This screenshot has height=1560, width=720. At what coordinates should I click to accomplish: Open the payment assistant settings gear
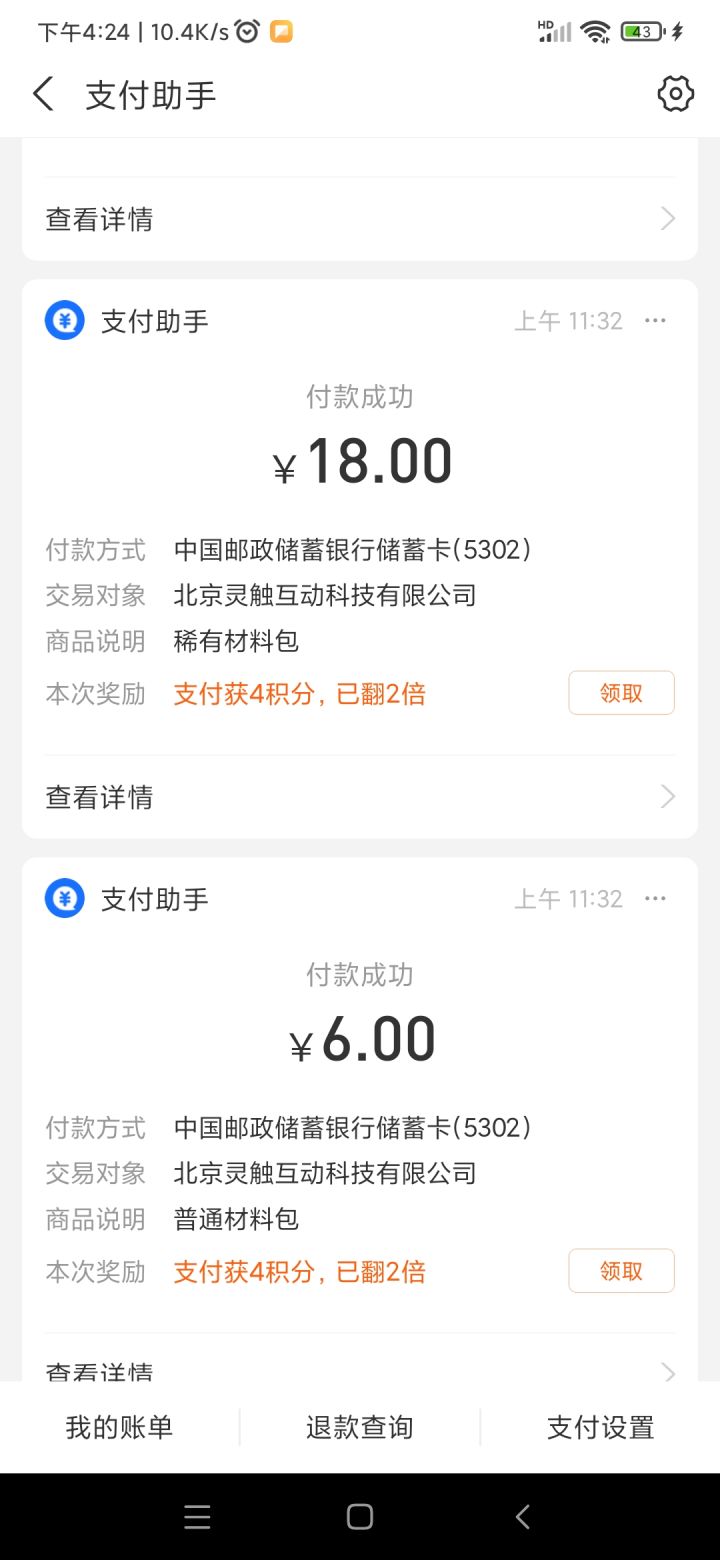(x=675, y=93)
